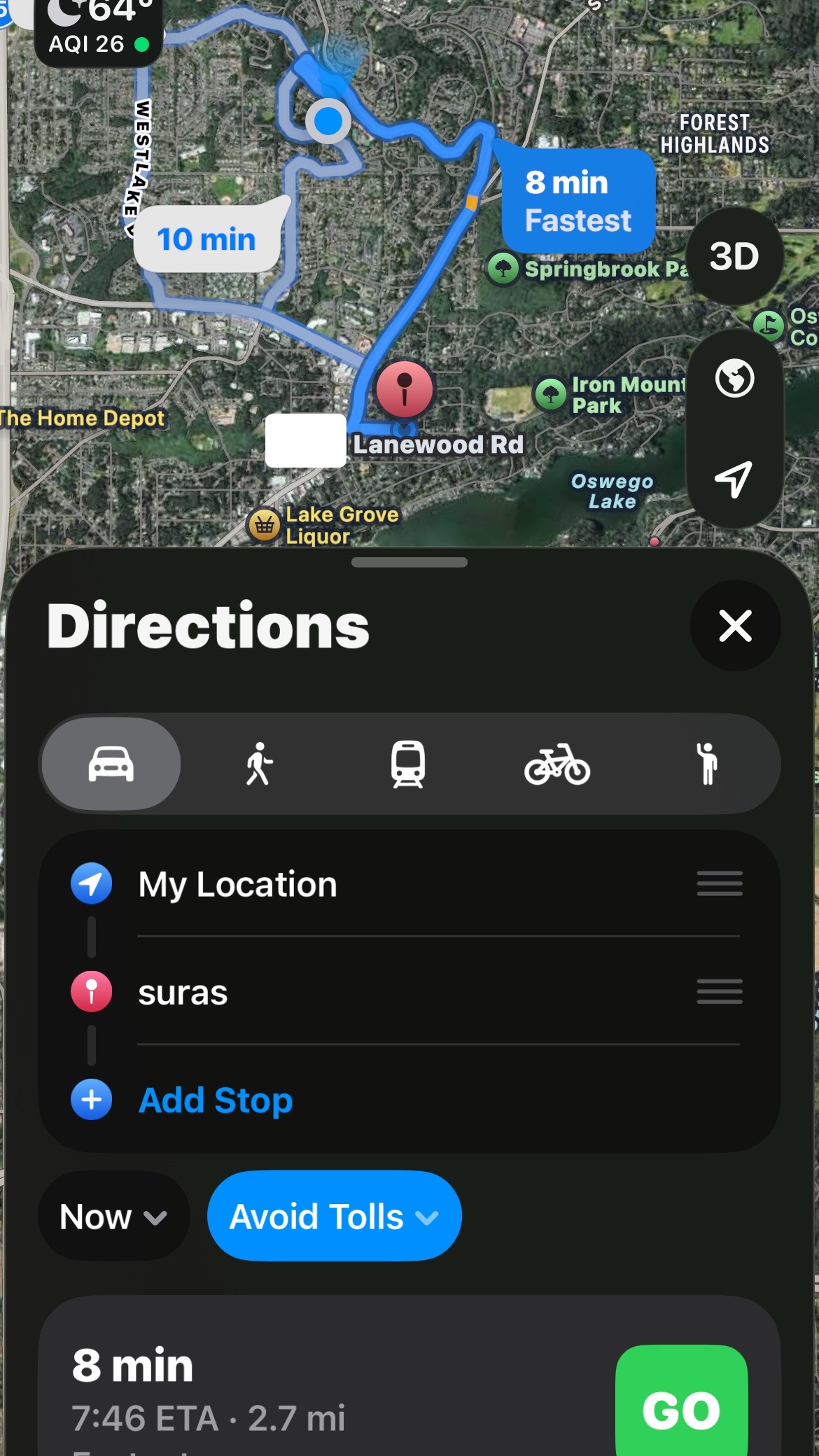The height and width of the screenshot is (1456, 819).
Task: Add Stop to the route
Action: click(215, 1100)
